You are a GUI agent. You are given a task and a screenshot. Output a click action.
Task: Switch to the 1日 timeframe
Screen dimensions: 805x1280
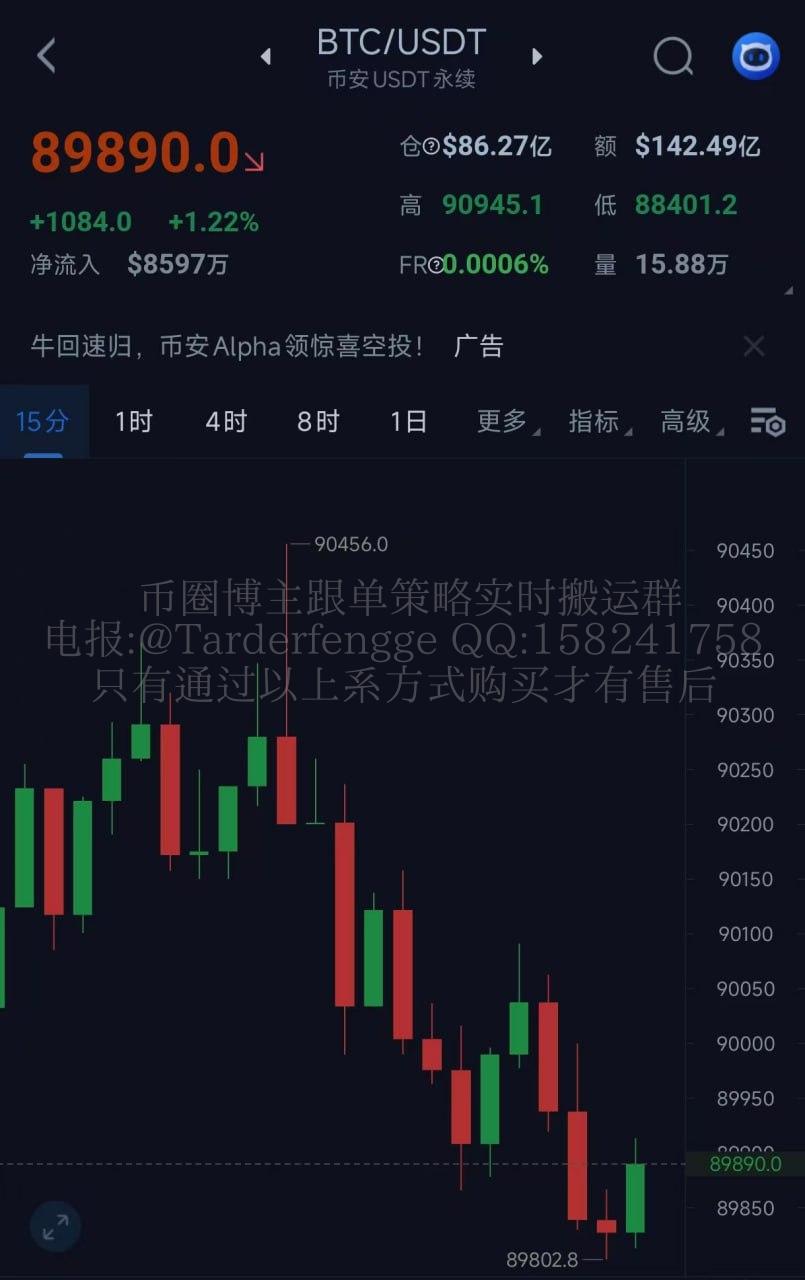tap(408, 422)
